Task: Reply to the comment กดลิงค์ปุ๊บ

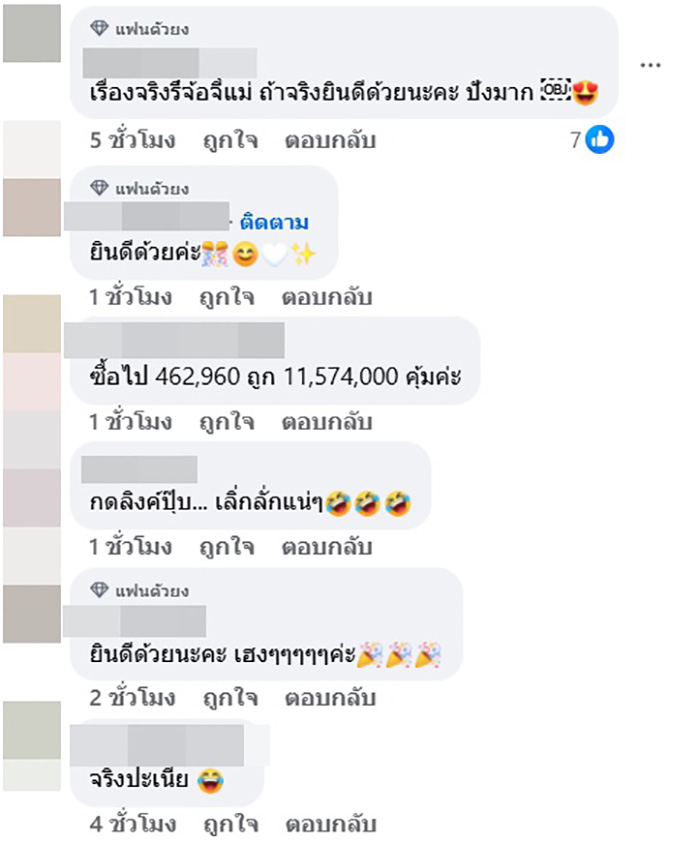Action: (x=326, y=547)
